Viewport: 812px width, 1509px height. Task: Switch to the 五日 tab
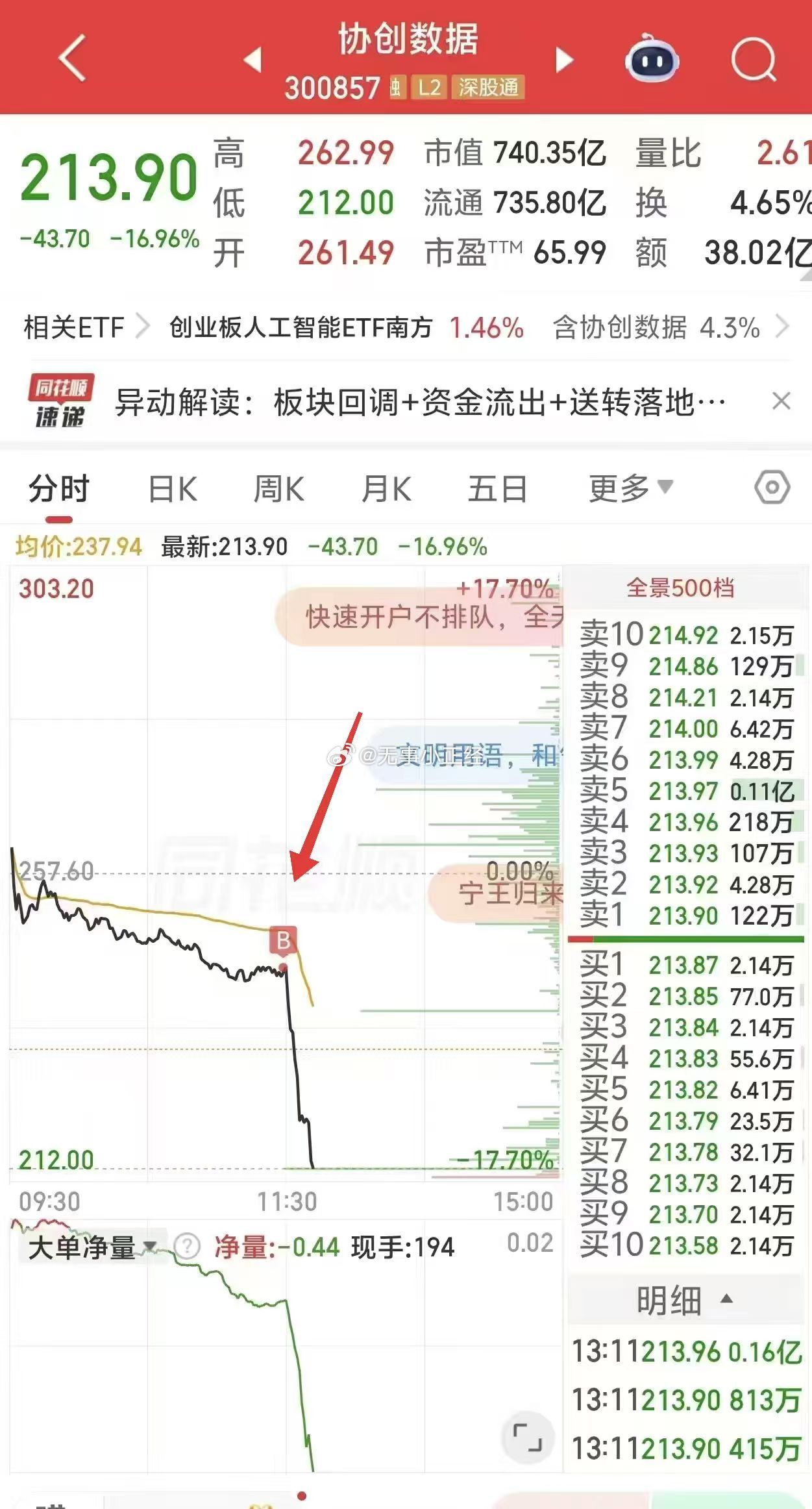(x=497, y=488)
